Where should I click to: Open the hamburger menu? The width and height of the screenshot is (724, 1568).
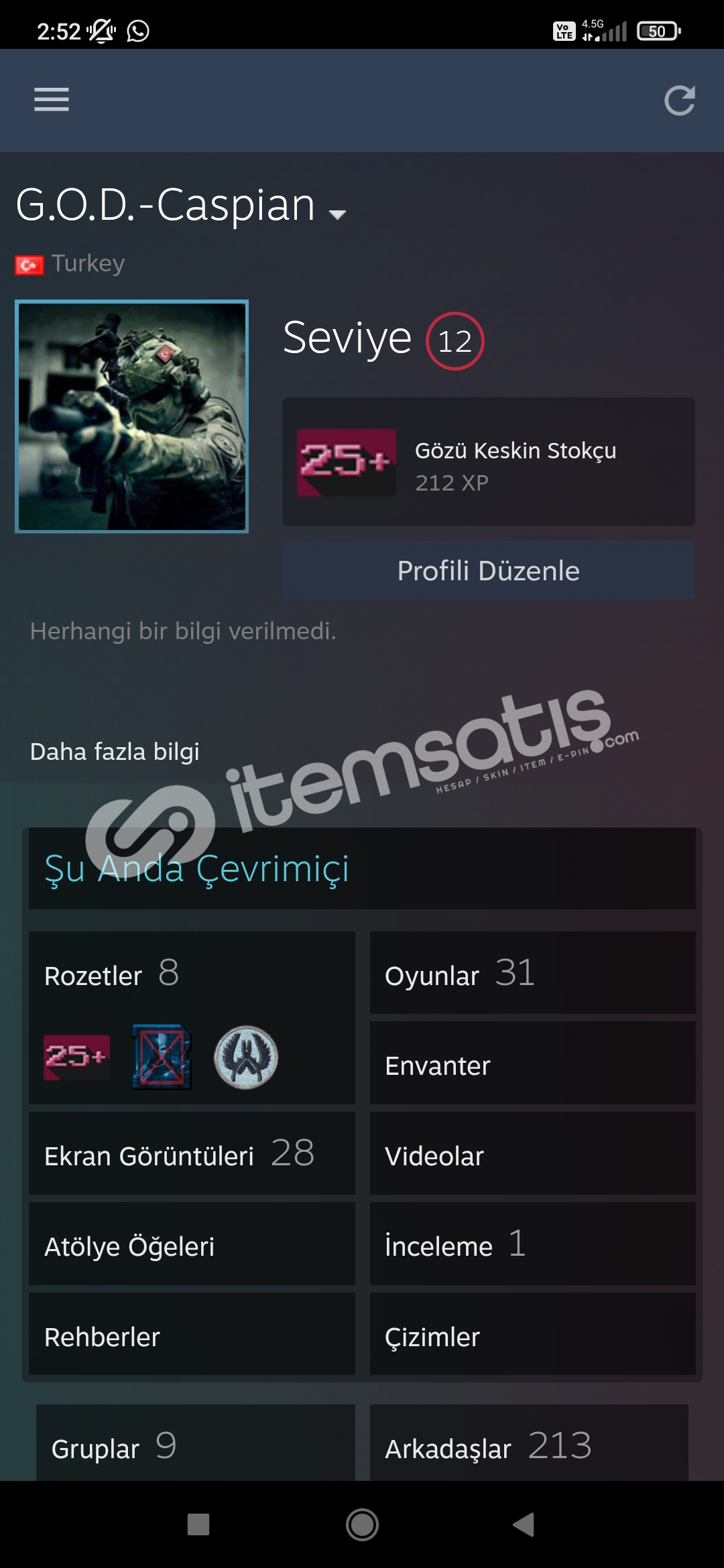tap(52, 100)
